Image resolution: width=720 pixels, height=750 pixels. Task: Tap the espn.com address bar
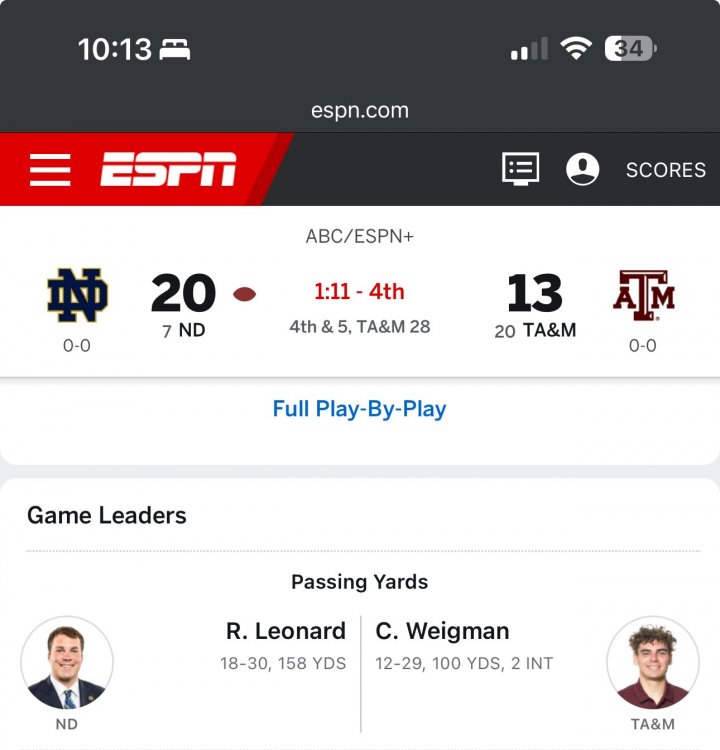360,111
